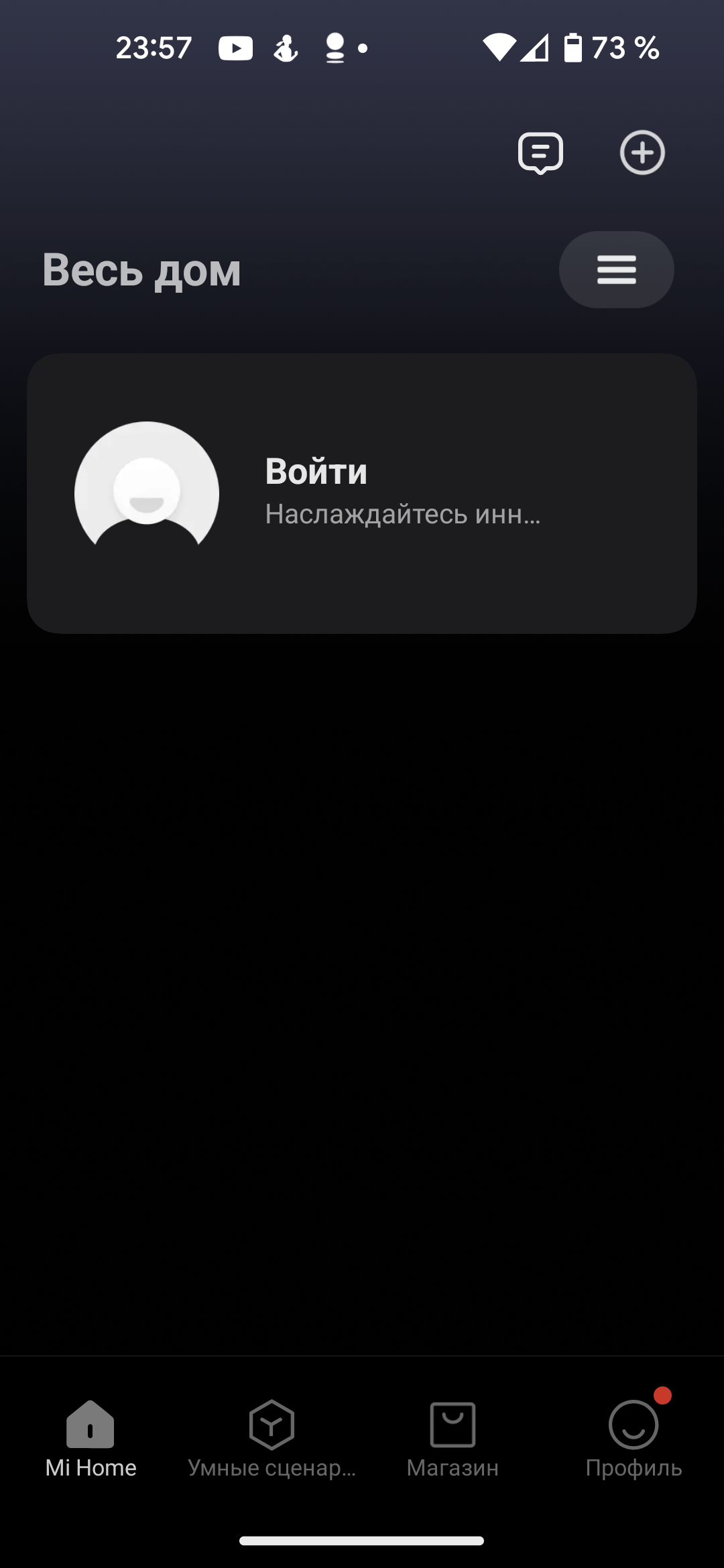The height and width of the screenshot is (1568, 724).
Task: Open the messages icon
Action: coord(540,153)
